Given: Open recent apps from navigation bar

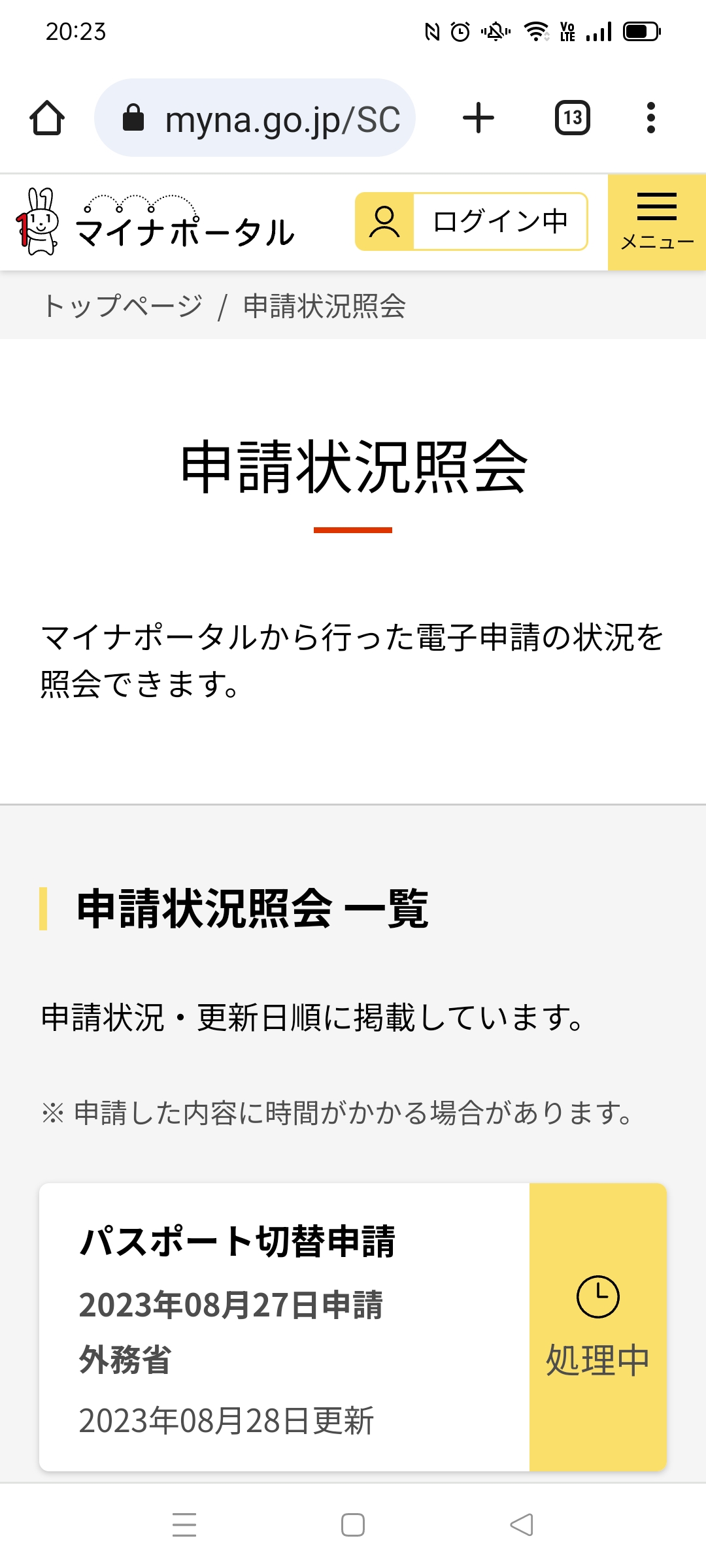Looking at the screenshot, I should pyautogui.click(x=184, y=1525).
